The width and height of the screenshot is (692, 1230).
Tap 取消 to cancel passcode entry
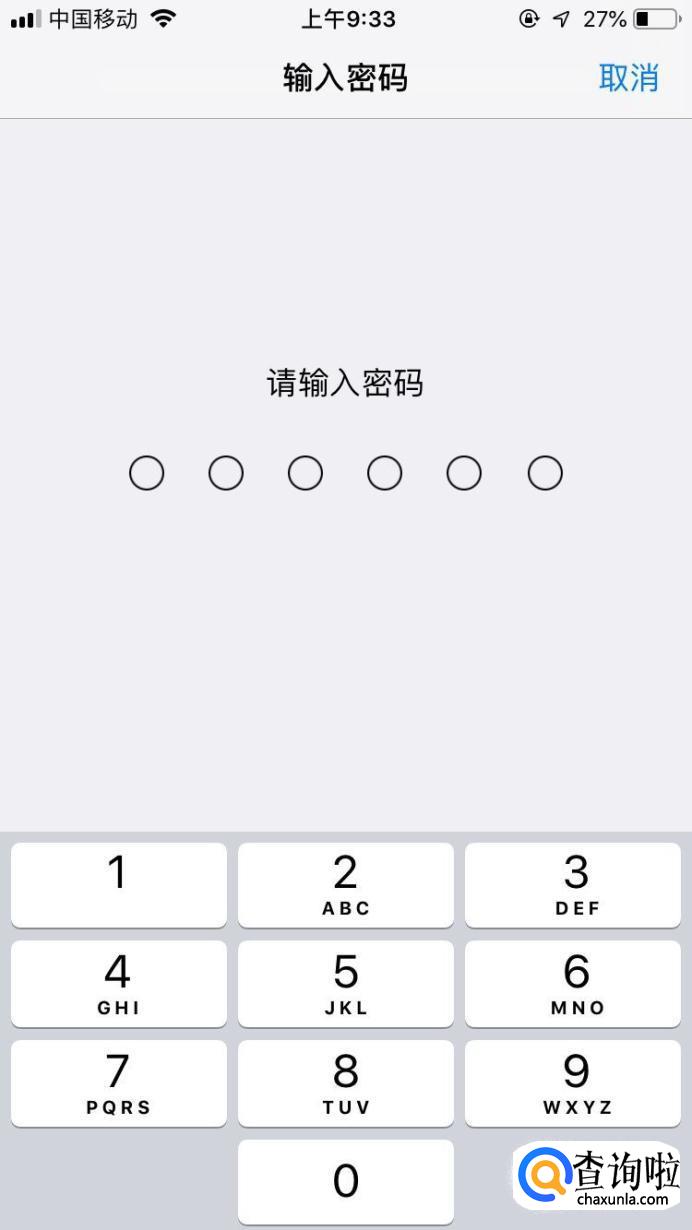click(x=628, y=78)
